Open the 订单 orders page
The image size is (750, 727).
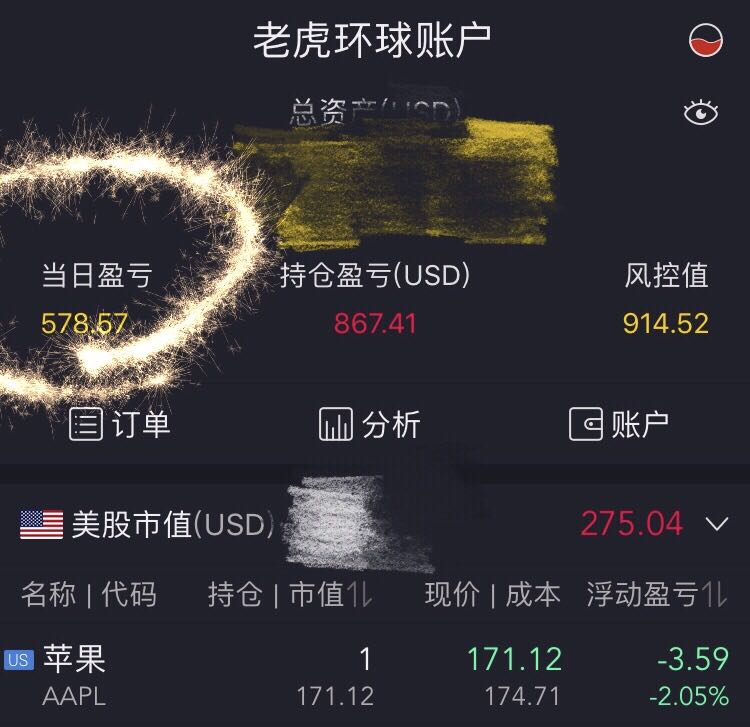120,424
